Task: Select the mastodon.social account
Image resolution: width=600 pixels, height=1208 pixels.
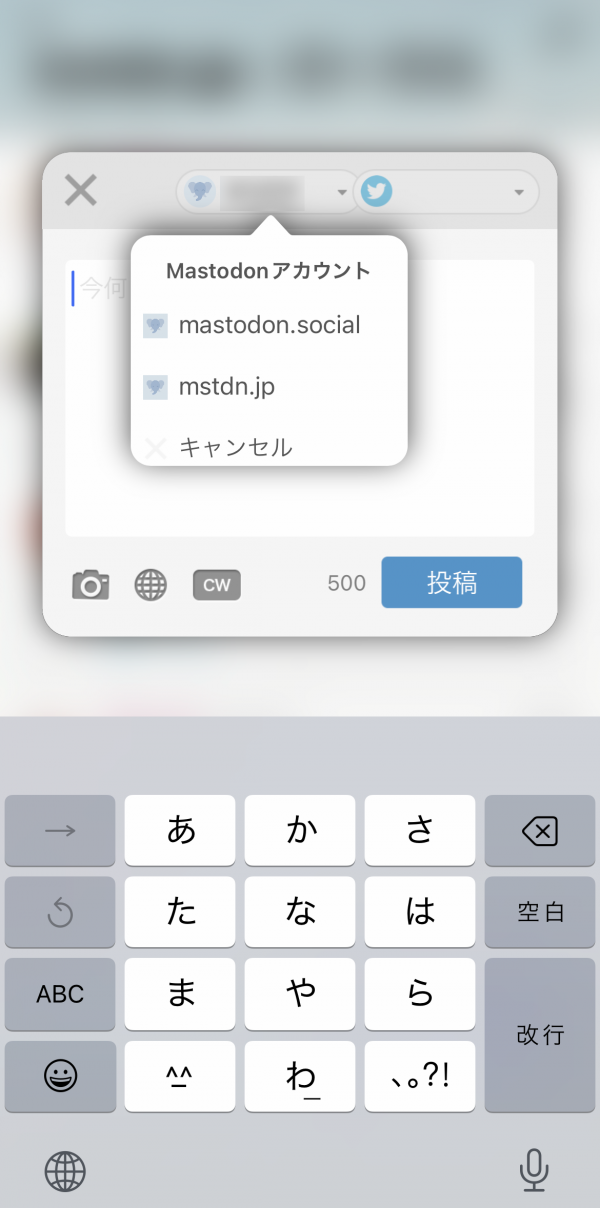Action: point(268,325)
